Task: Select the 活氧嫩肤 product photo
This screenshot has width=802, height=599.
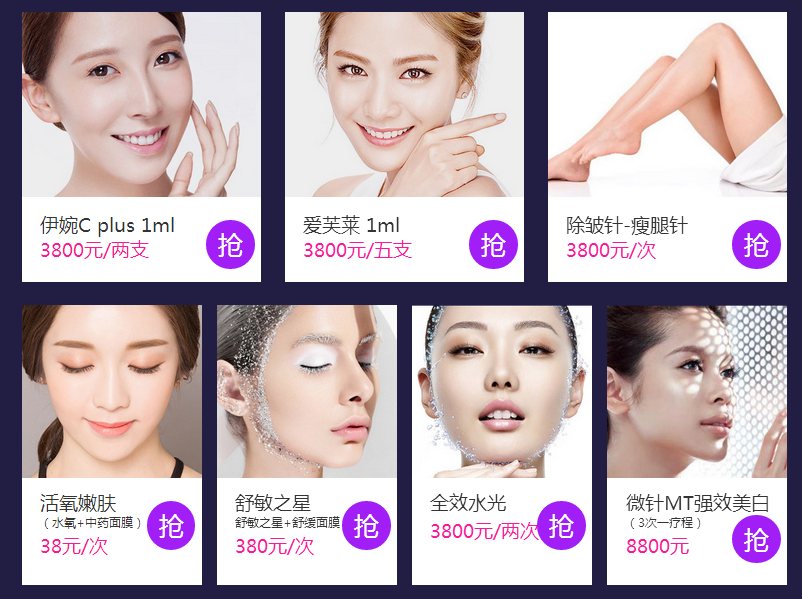Action: [112, 391]
